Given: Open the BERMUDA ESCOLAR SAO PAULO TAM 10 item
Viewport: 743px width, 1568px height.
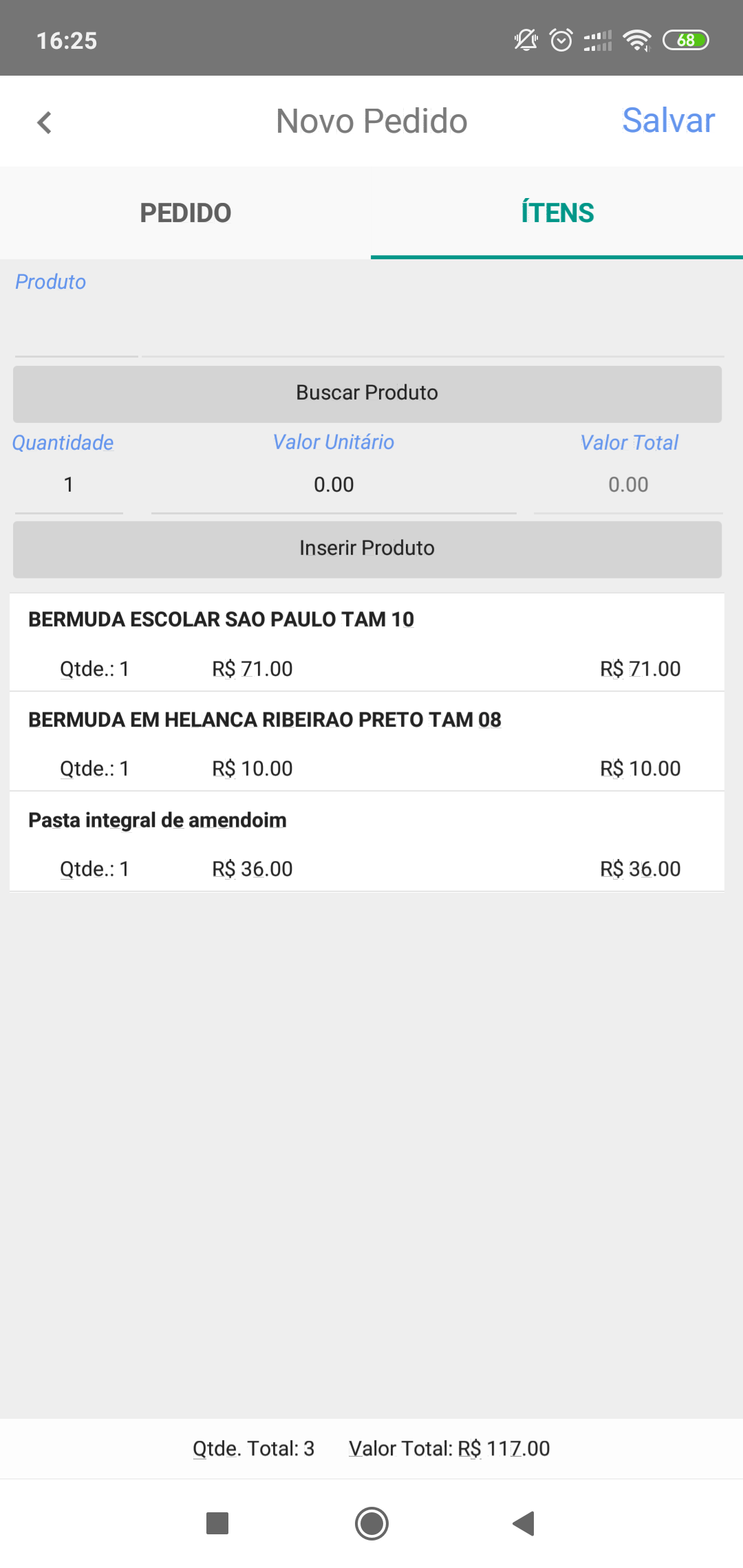Looking at the screenshot, I should click(x=367, y=642).
